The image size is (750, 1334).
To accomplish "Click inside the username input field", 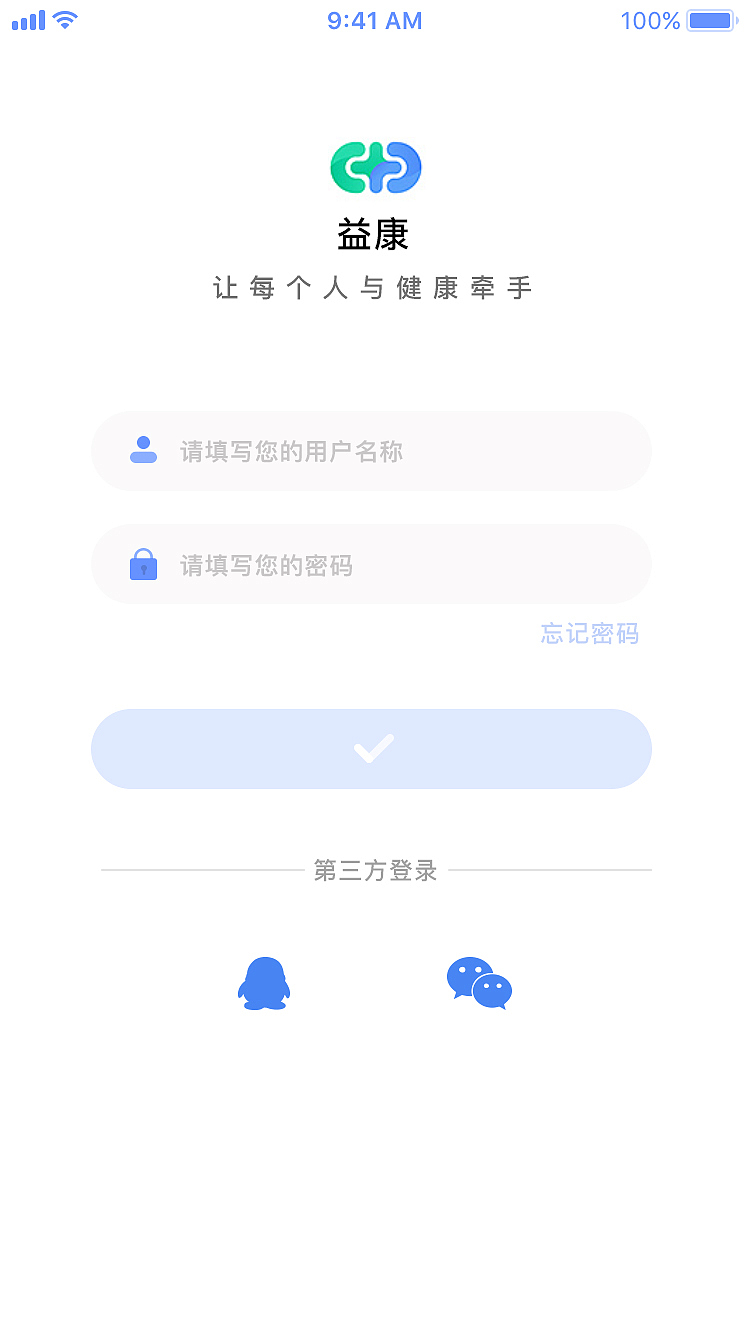I will click(372, 451).
